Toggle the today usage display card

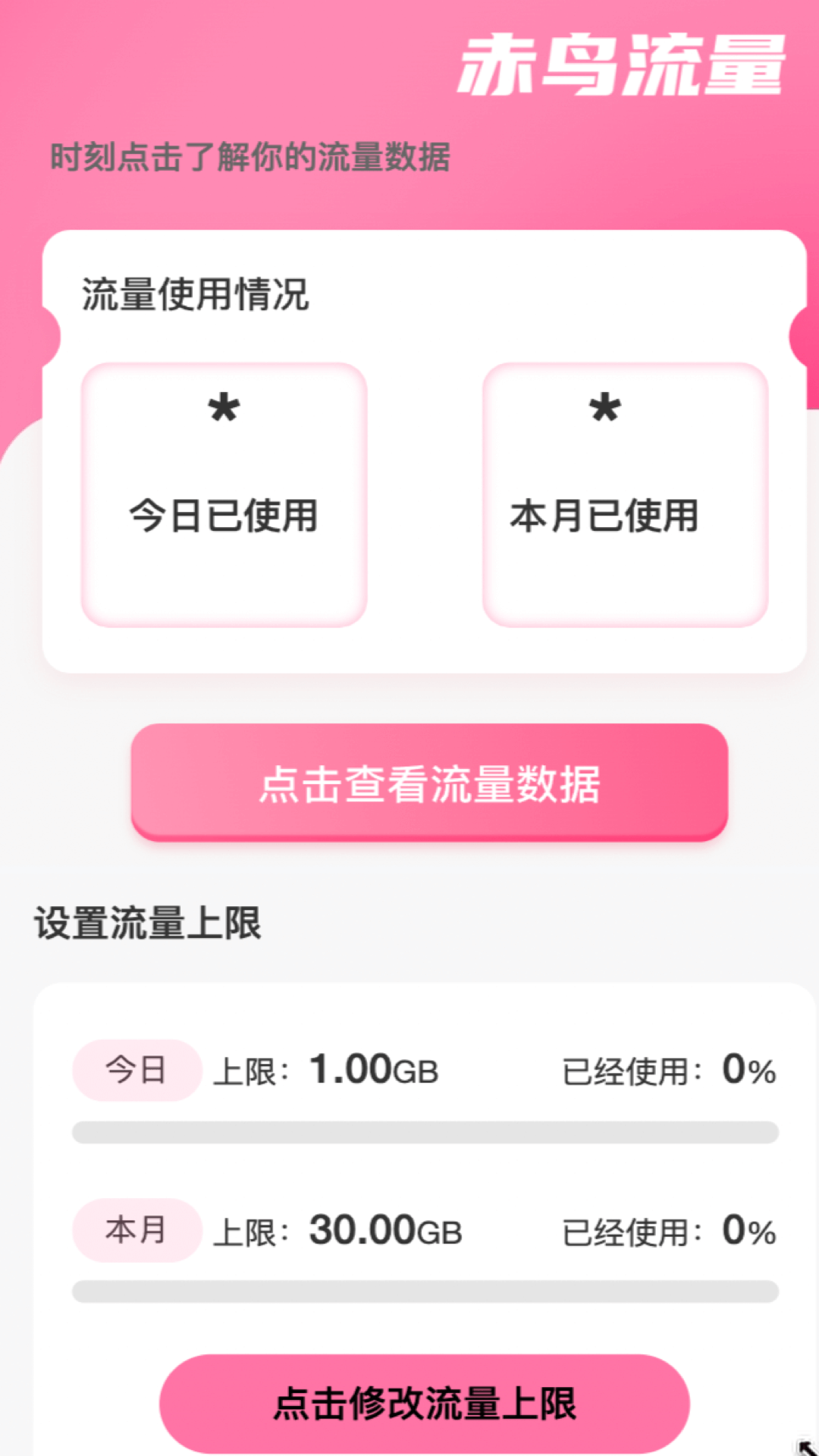(224, 493)
